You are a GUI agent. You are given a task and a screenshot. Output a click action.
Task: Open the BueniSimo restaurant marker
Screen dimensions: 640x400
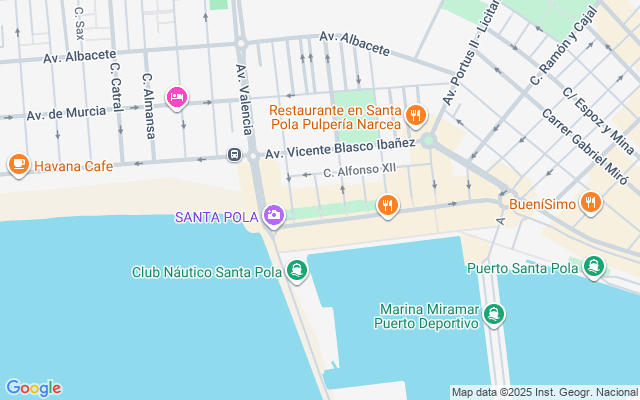(591, 203)
